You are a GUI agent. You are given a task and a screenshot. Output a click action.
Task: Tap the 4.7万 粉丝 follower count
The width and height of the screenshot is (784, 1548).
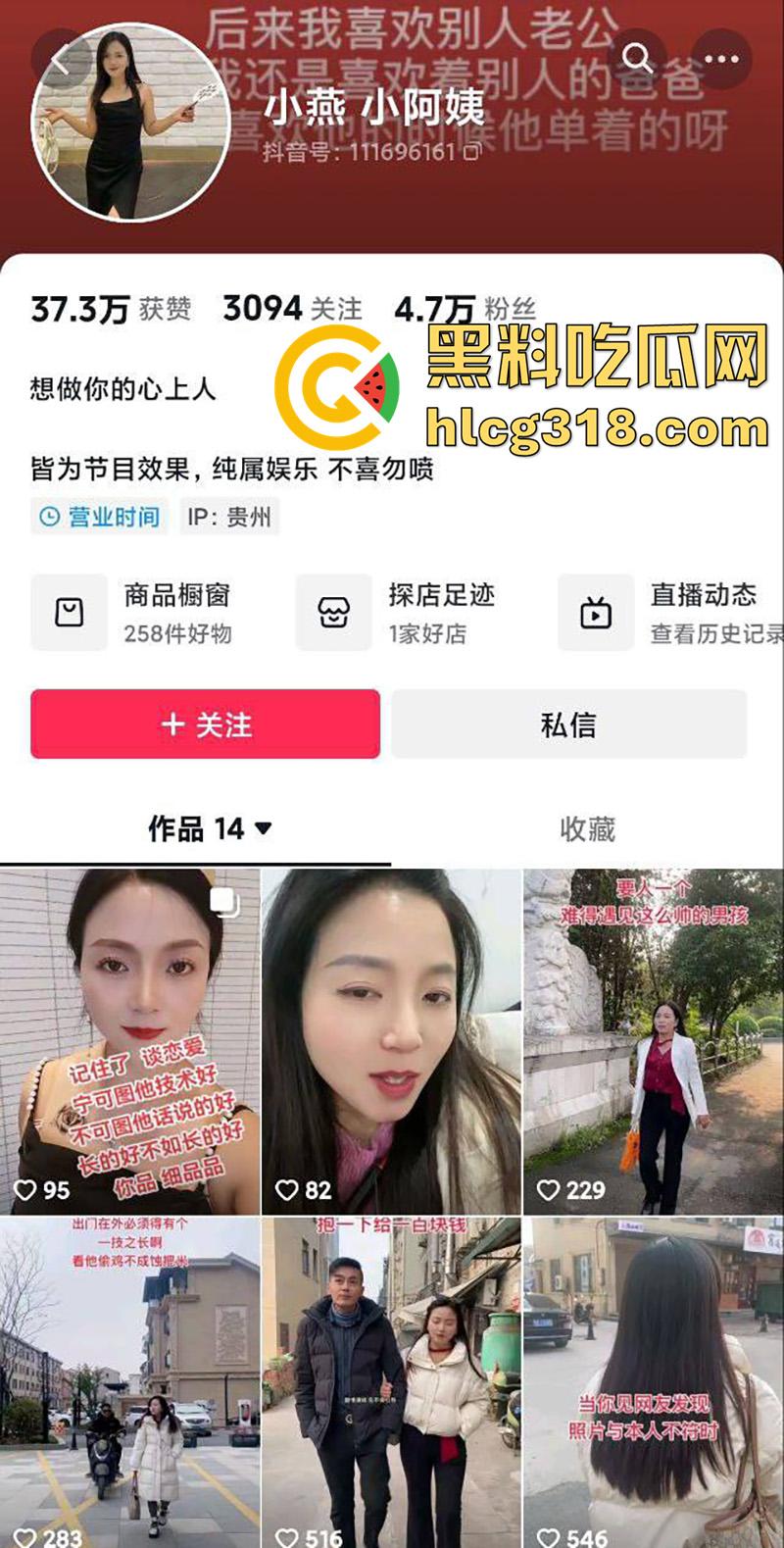point(467,307)
